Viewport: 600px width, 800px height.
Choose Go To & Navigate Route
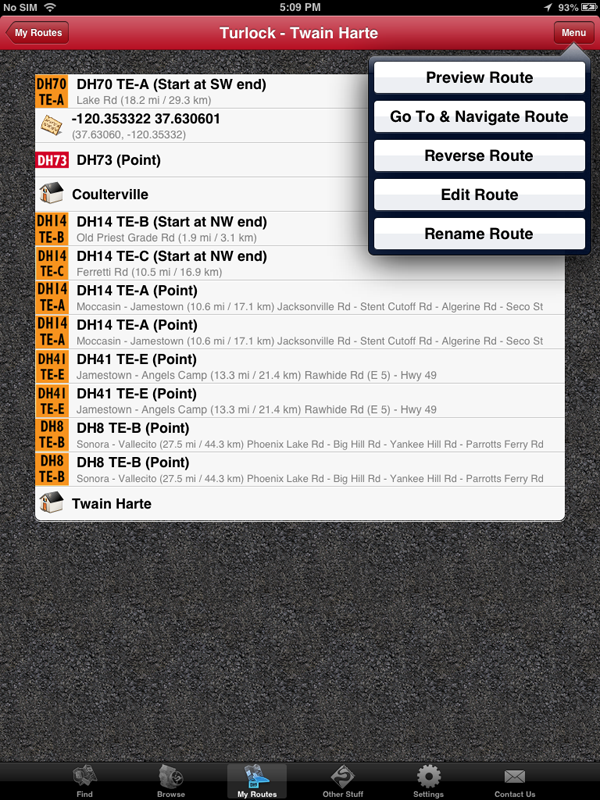[479, 117]
